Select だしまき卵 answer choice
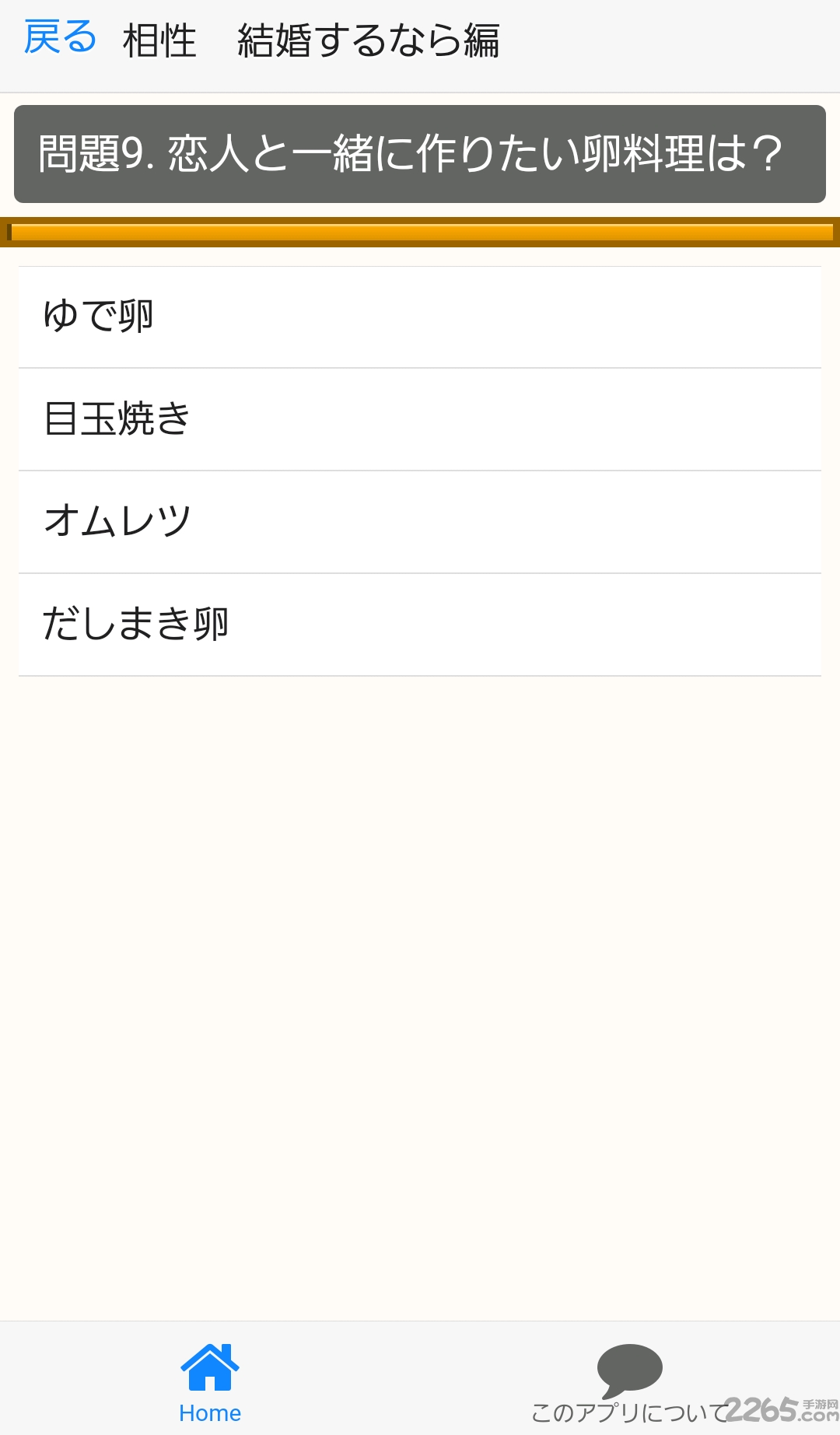This screenshot has width=840, height=1435. coord(420,624)
